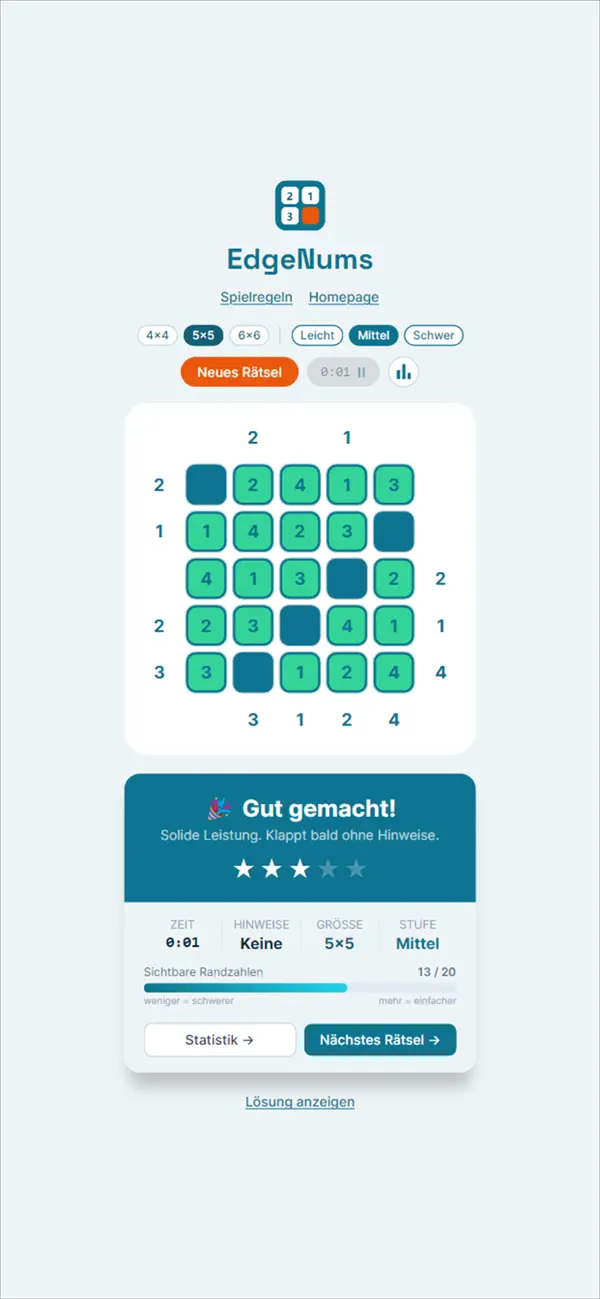The height and width of the screenshot is (1299, 600).
Task: Open the Homepage link
Action: point(344,297)
